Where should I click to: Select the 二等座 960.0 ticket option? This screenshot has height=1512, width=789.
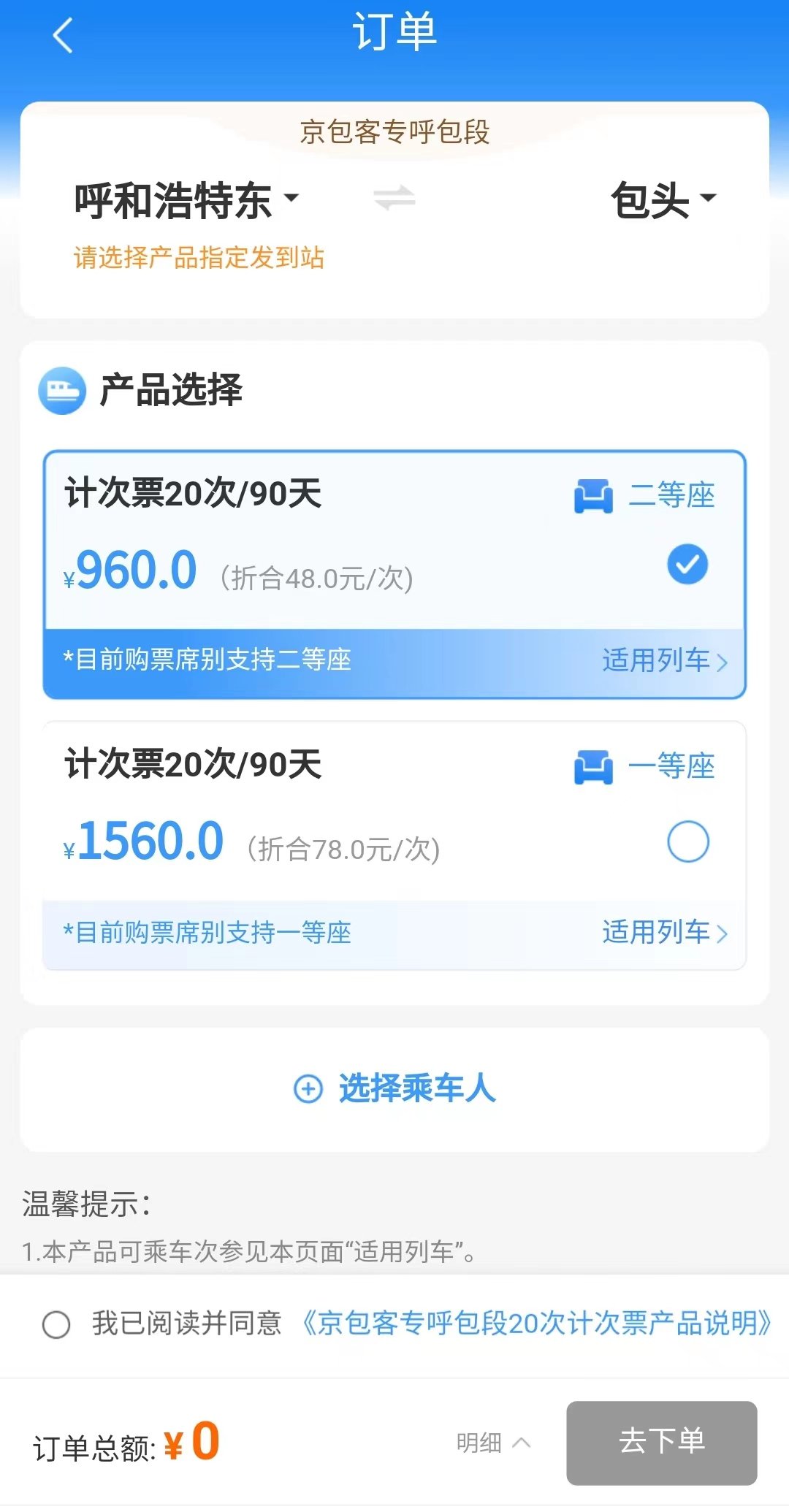687,565
